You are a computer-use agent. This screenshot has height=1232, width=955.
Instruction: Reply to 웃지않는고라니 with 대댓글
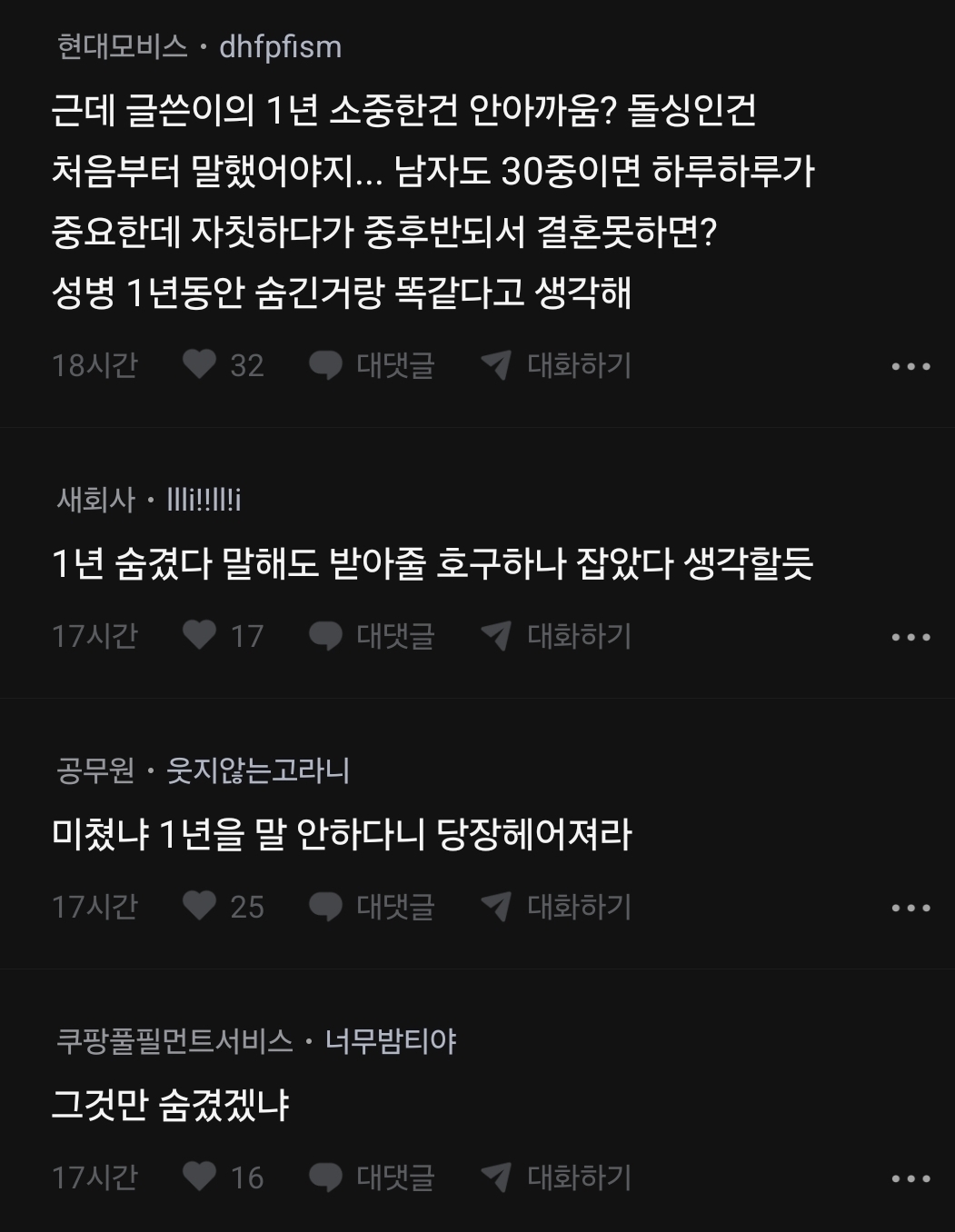coord(373,907)
